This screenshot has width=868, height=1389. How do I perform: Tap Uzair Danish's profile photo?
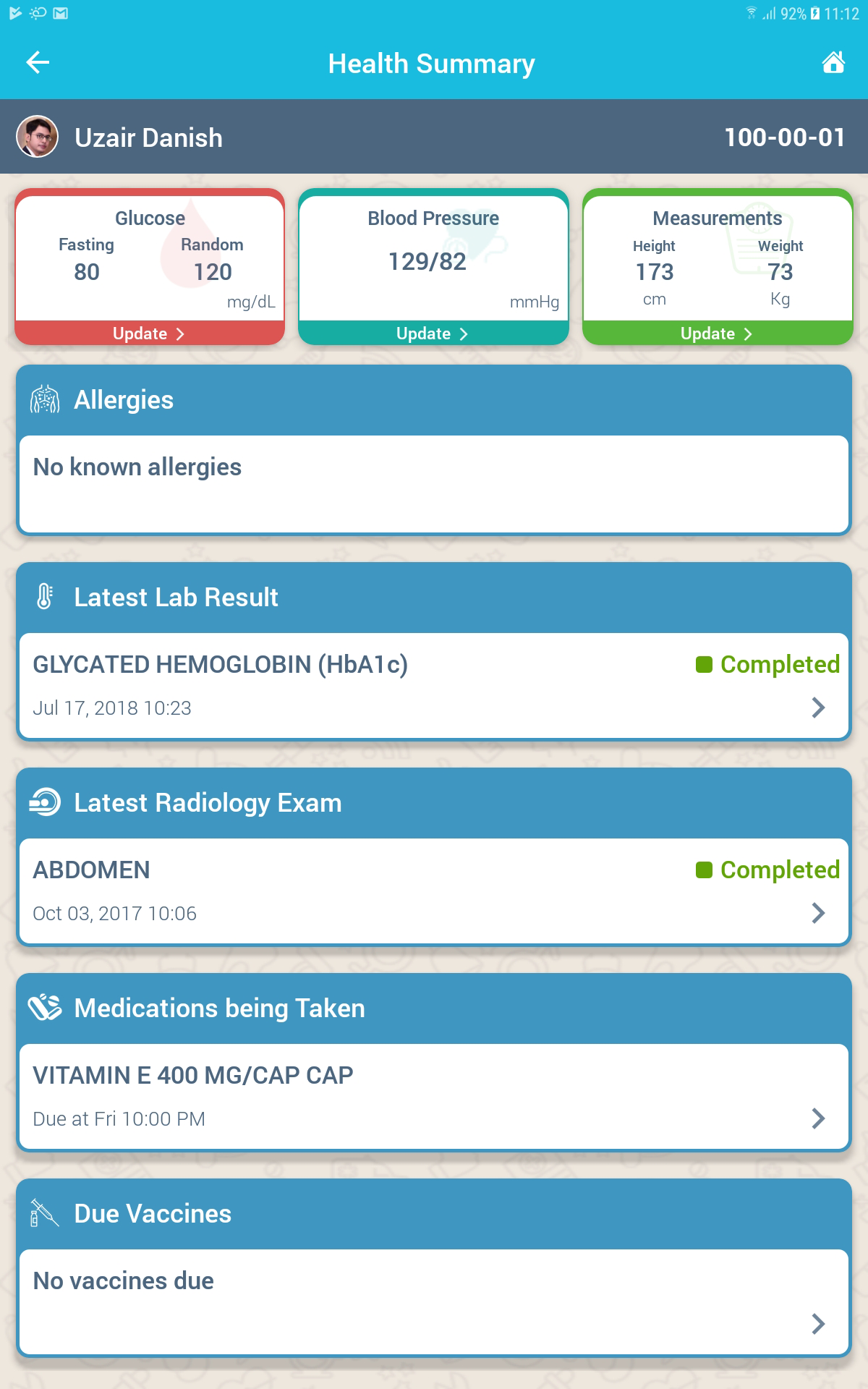click(38, 136)
